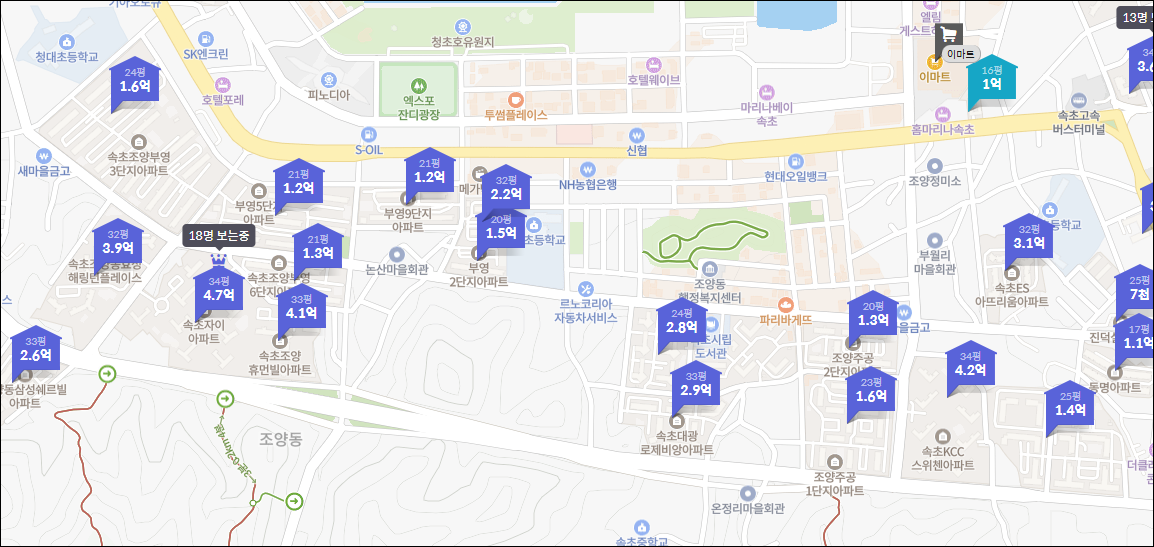The image size is (1154, 547).
Task: Select the 25평 1.4억 price marker
Action: (1070, 405)
